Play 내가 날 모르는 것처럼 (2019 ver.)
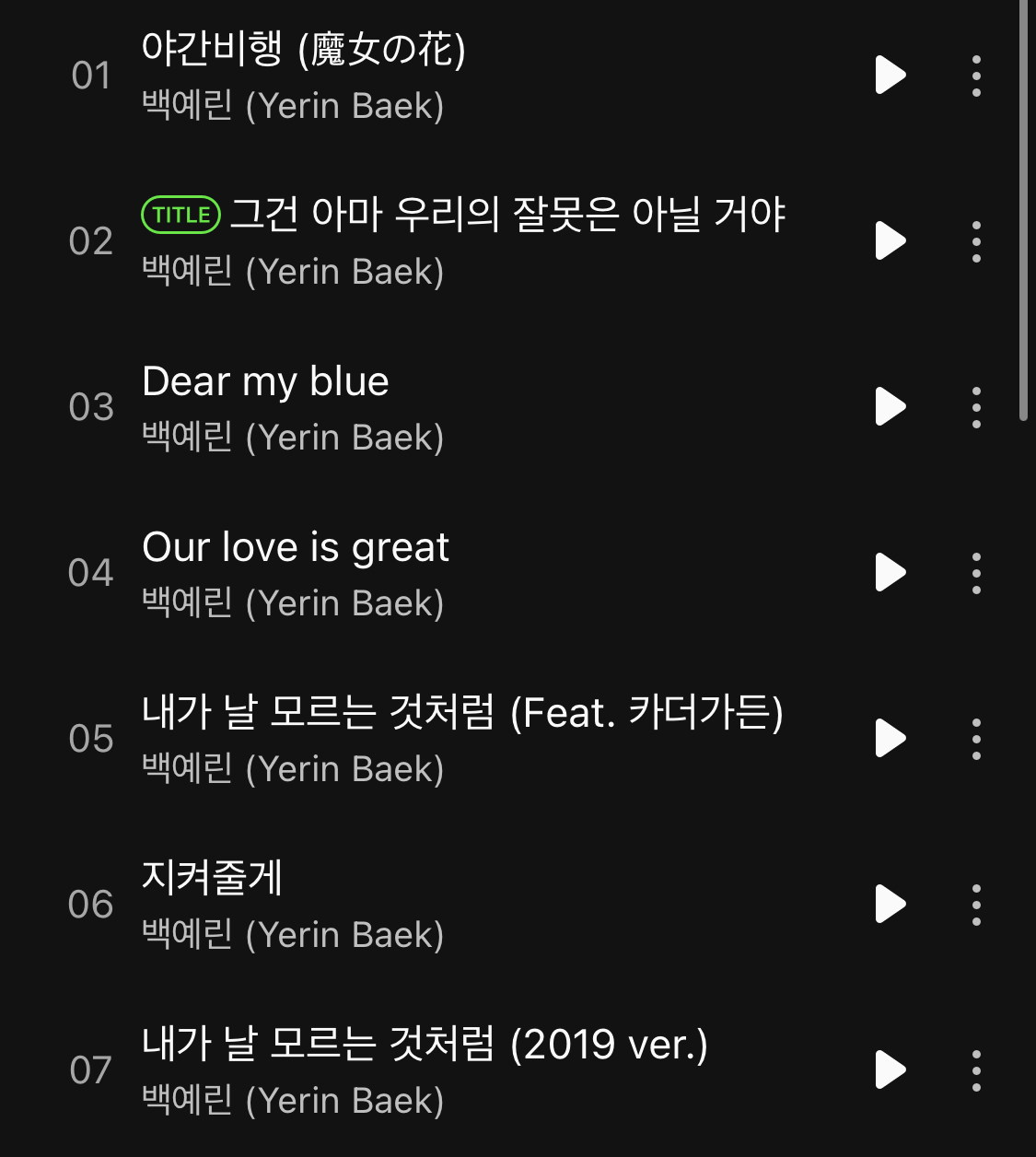This screenshot has width=1036, height=1157. [x=890, y=1070]
